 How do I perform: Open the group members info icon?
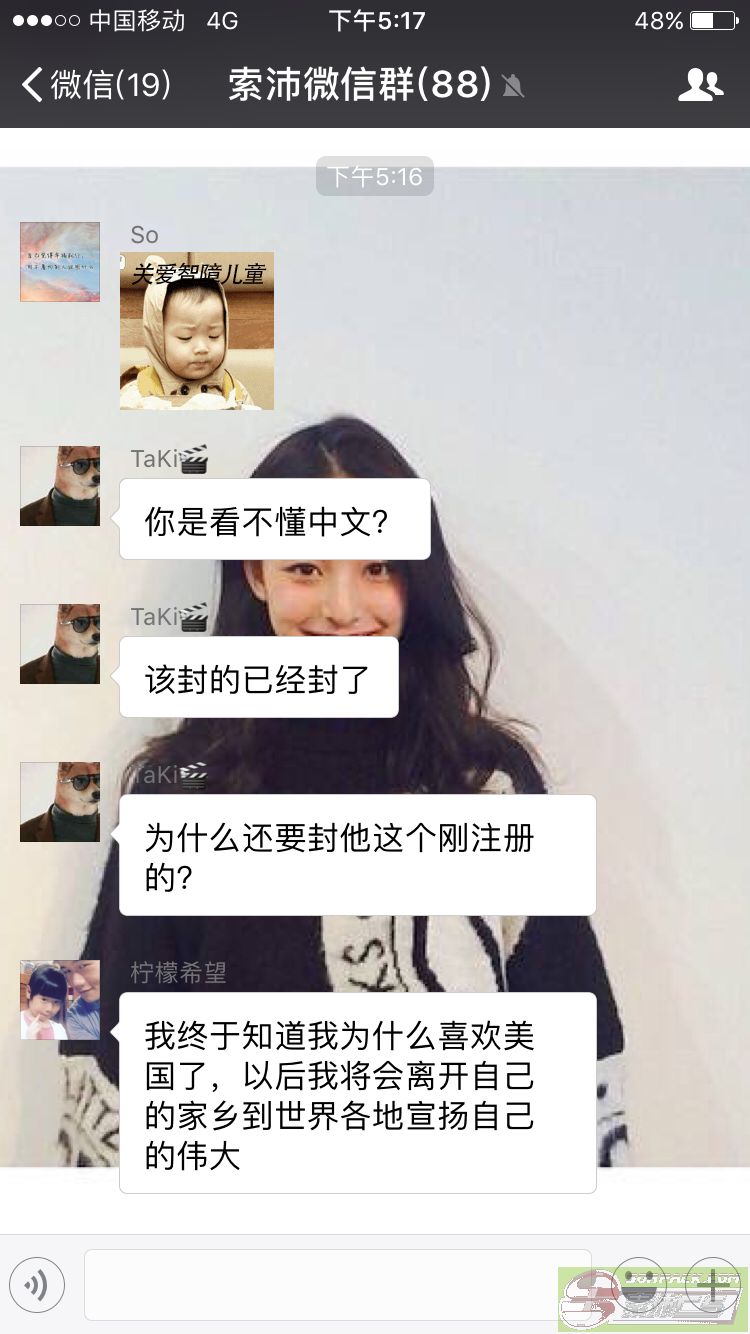pyautogui.click(x=700, y=85)
